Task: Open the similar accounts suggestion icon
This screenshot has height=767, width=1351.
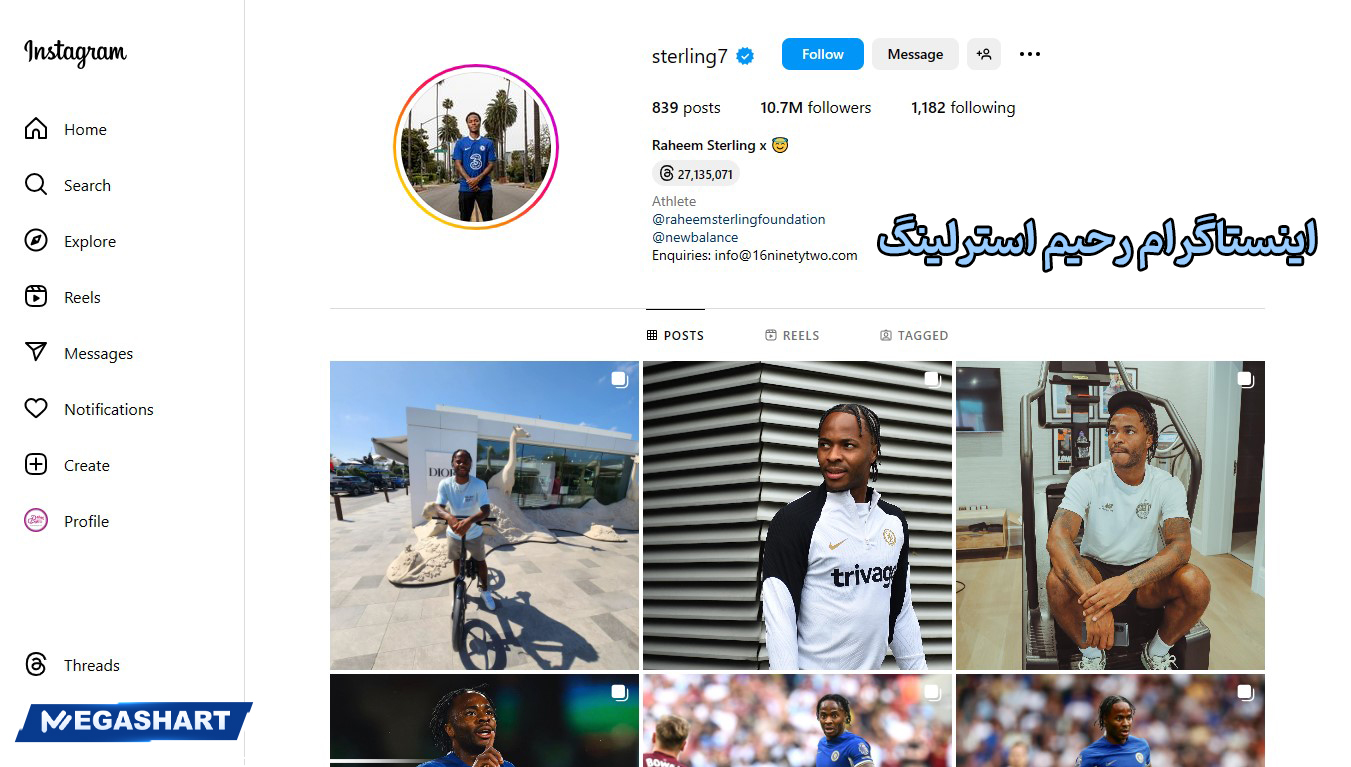Action: [984, 54]
